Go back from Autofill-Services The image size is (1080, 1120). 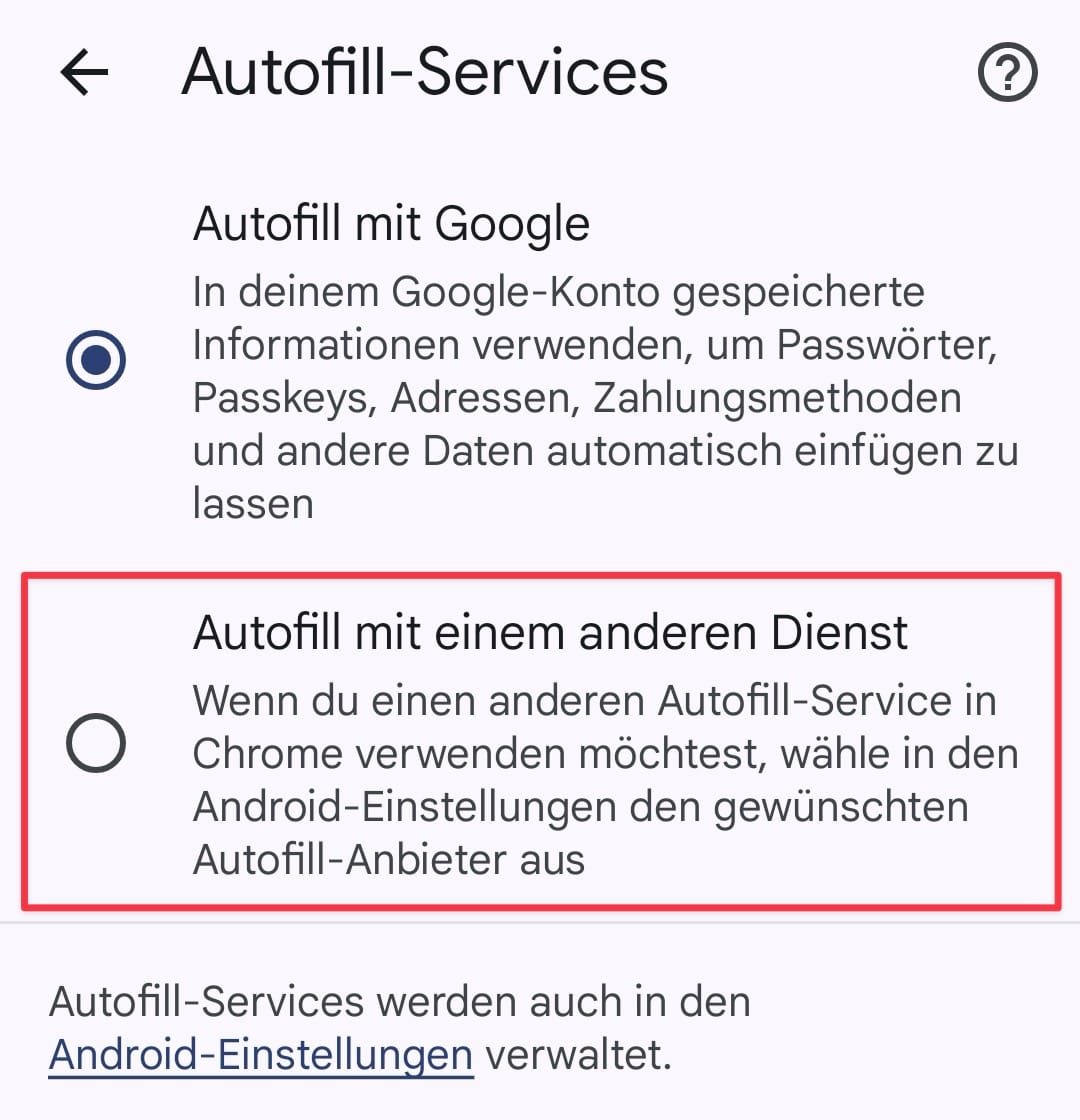[84, 73]
